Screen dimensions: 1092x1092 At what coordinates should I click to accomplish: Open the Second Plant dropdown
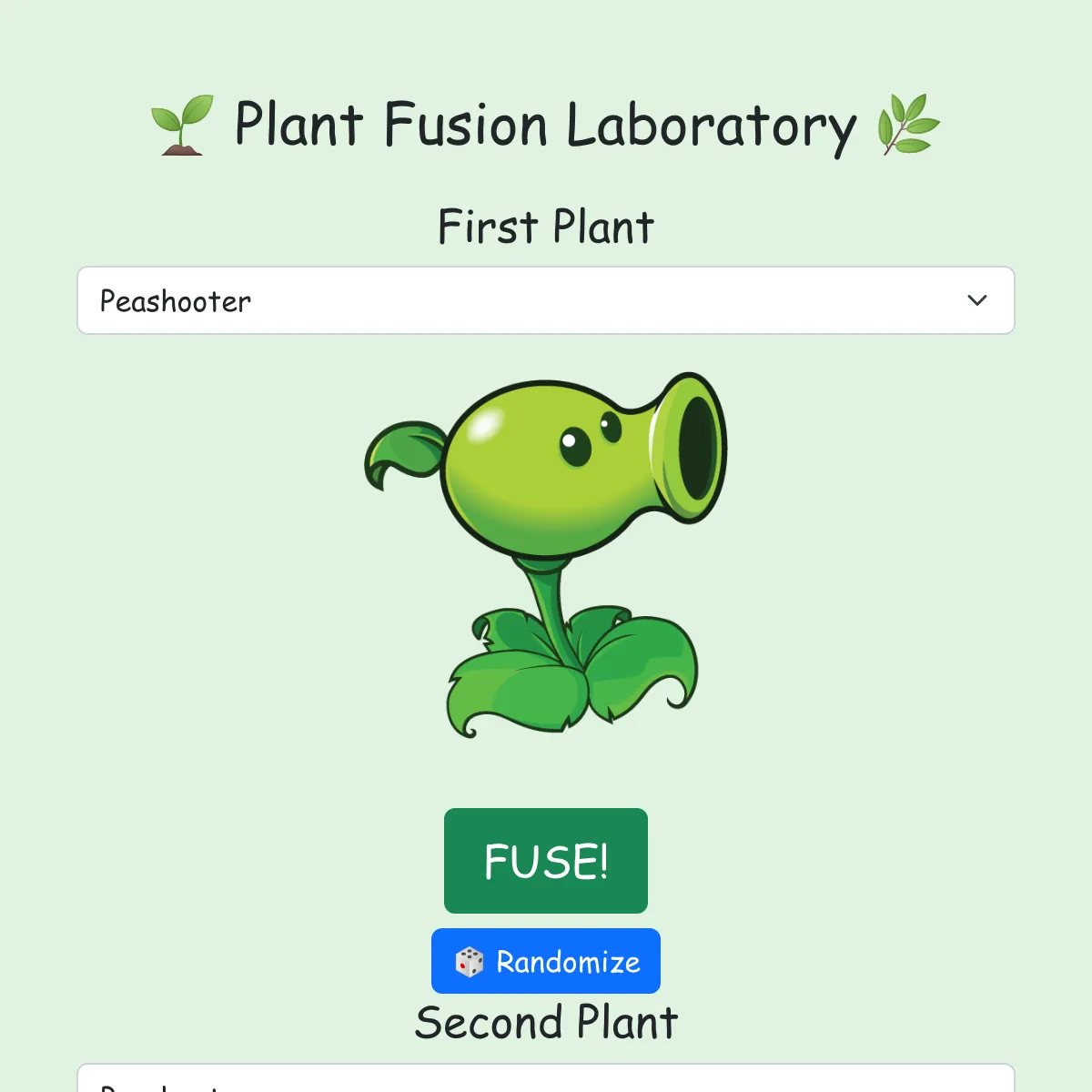[545, 1079]
